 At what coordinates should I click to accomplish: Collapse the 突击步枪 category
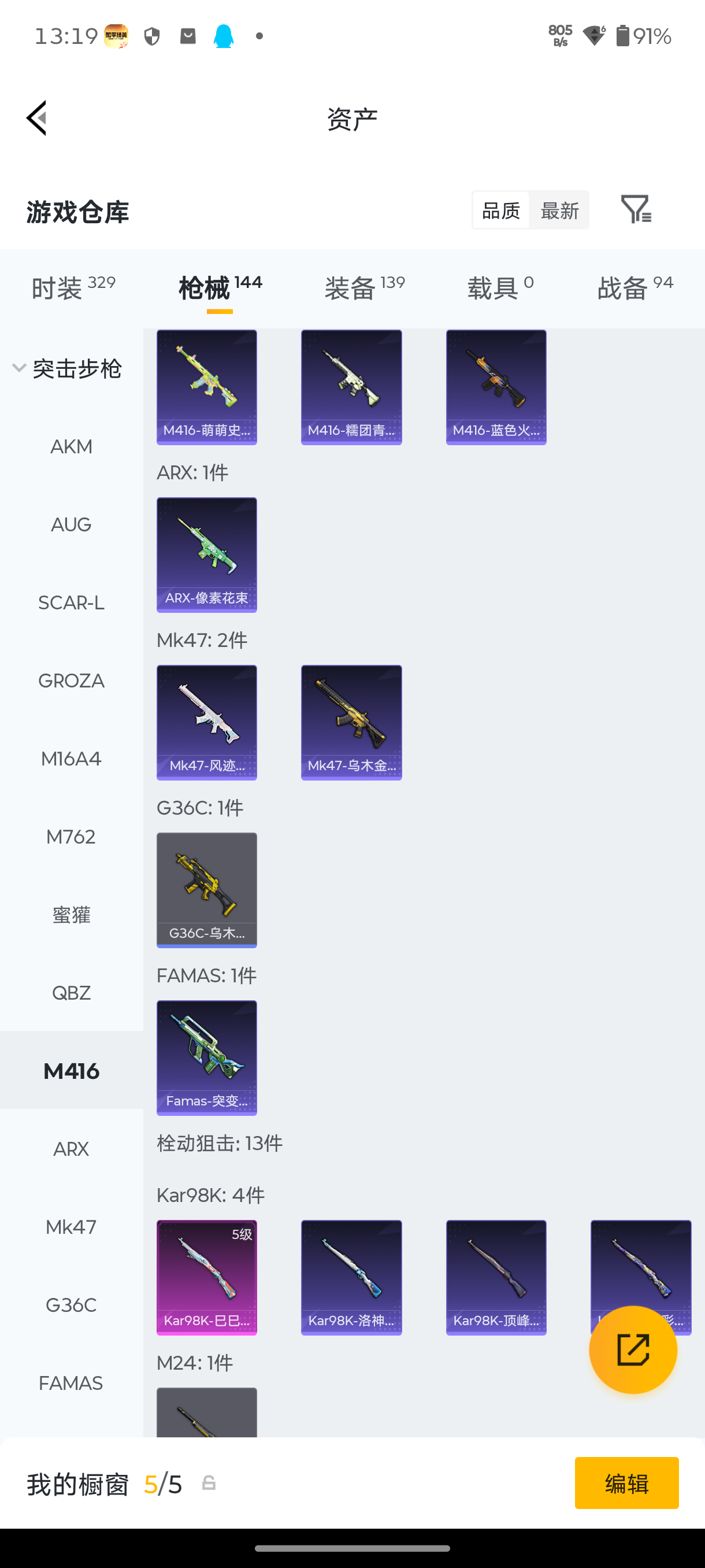pyautogui.click(x=68, y=368)
